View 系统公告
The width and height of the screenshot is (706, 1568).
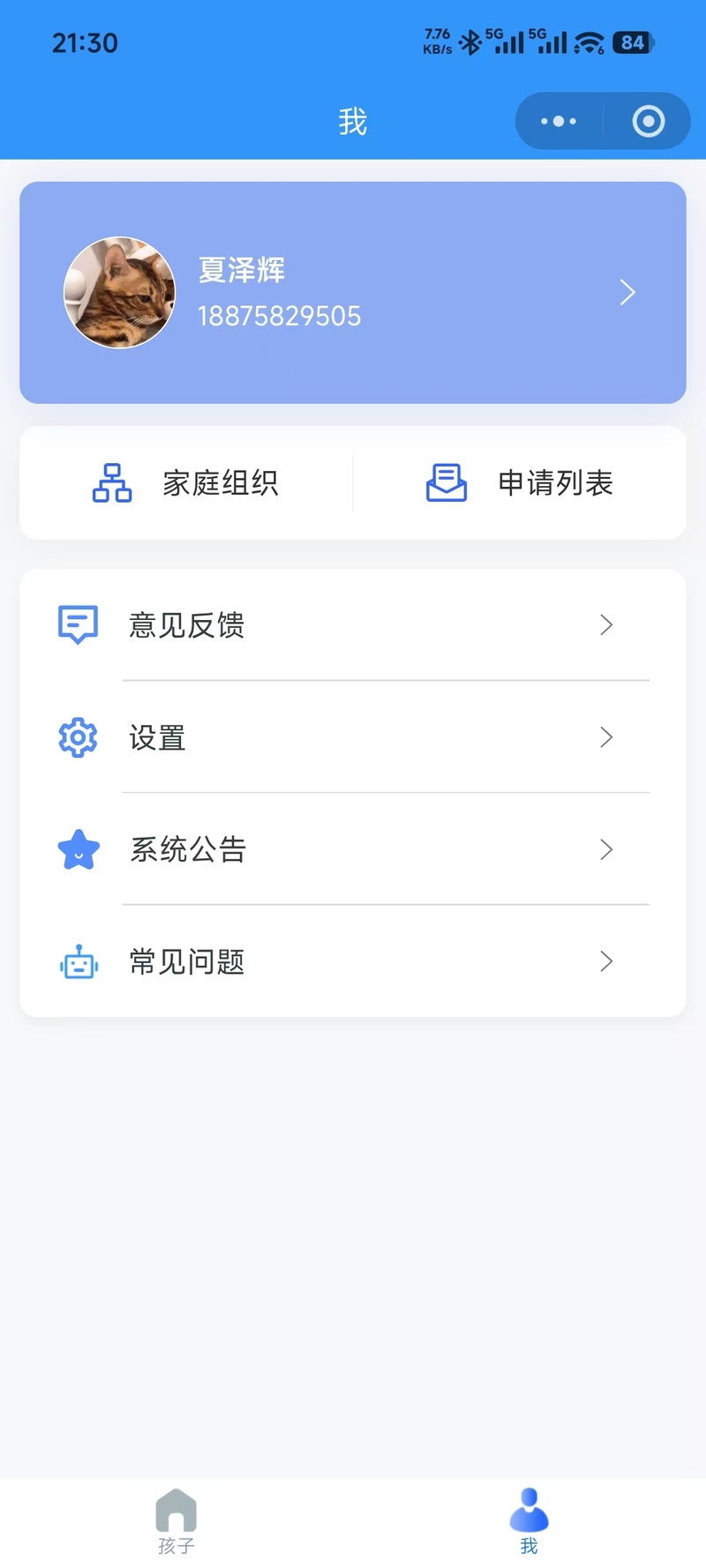(x=353, y=849)
